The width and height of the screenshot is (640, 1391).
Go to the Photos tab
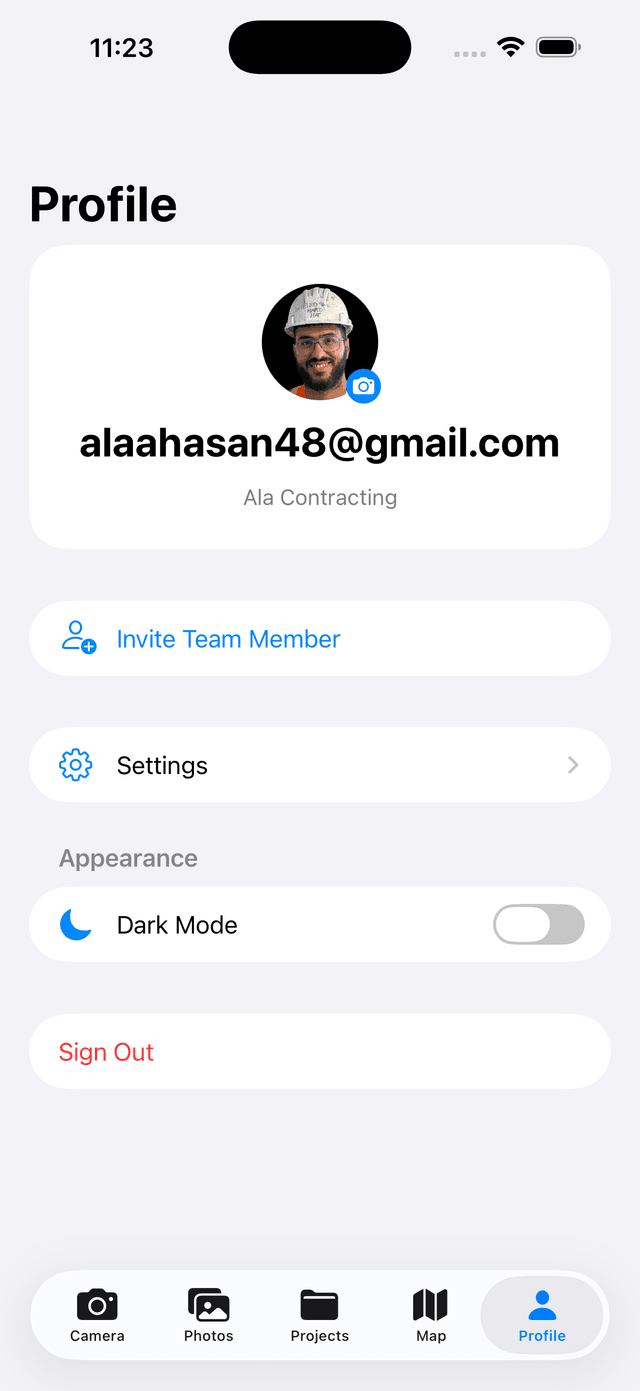(208, 1315)
